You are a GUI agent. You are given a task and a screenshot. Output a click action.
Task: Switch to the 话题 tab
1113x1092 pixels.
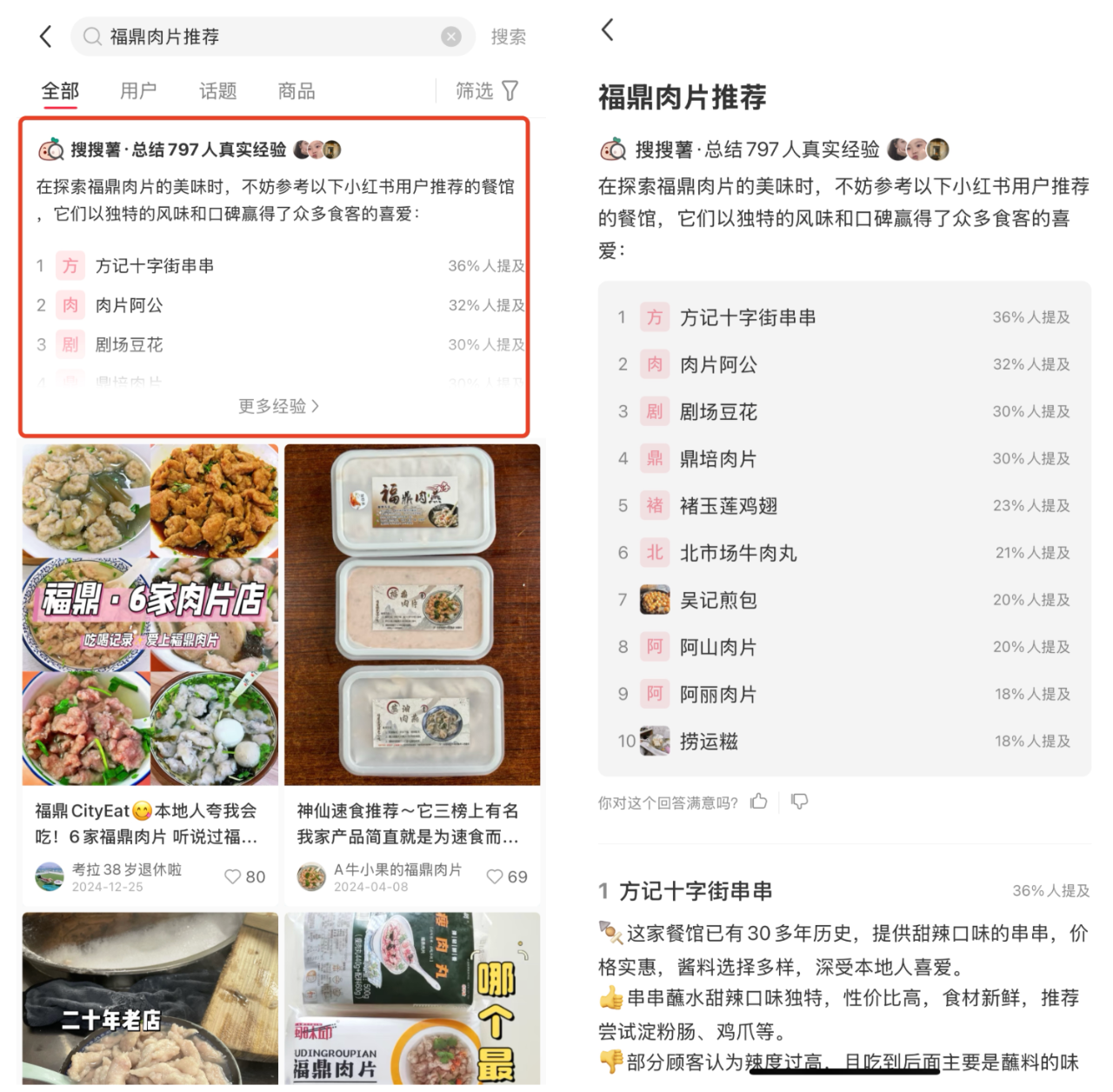tap(217, 91)
